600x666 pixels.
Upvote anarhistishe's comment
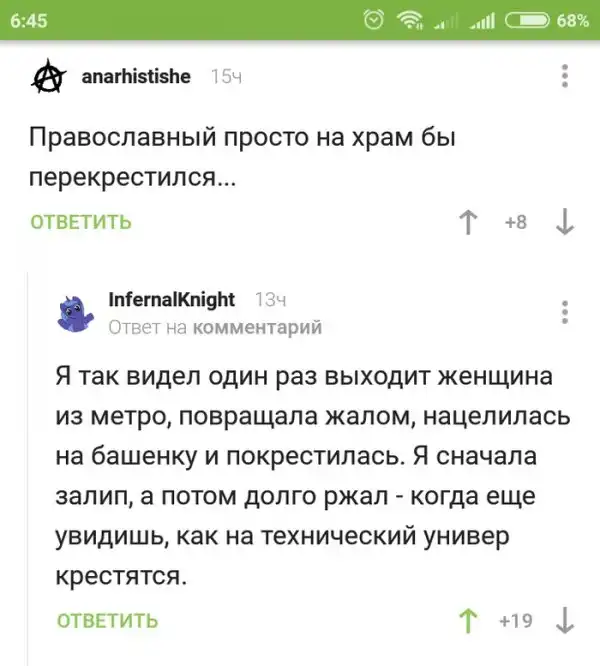[467, 222]
